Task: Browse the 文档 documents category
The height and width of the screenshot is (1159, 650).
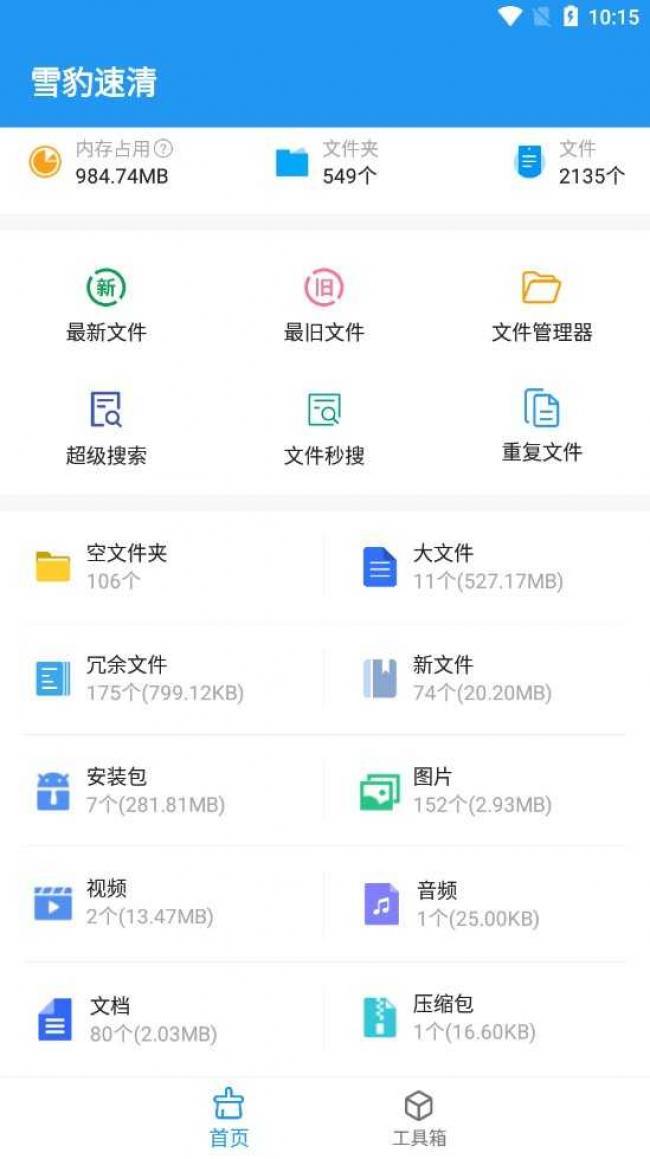Action: click(x=170, y=1019)
